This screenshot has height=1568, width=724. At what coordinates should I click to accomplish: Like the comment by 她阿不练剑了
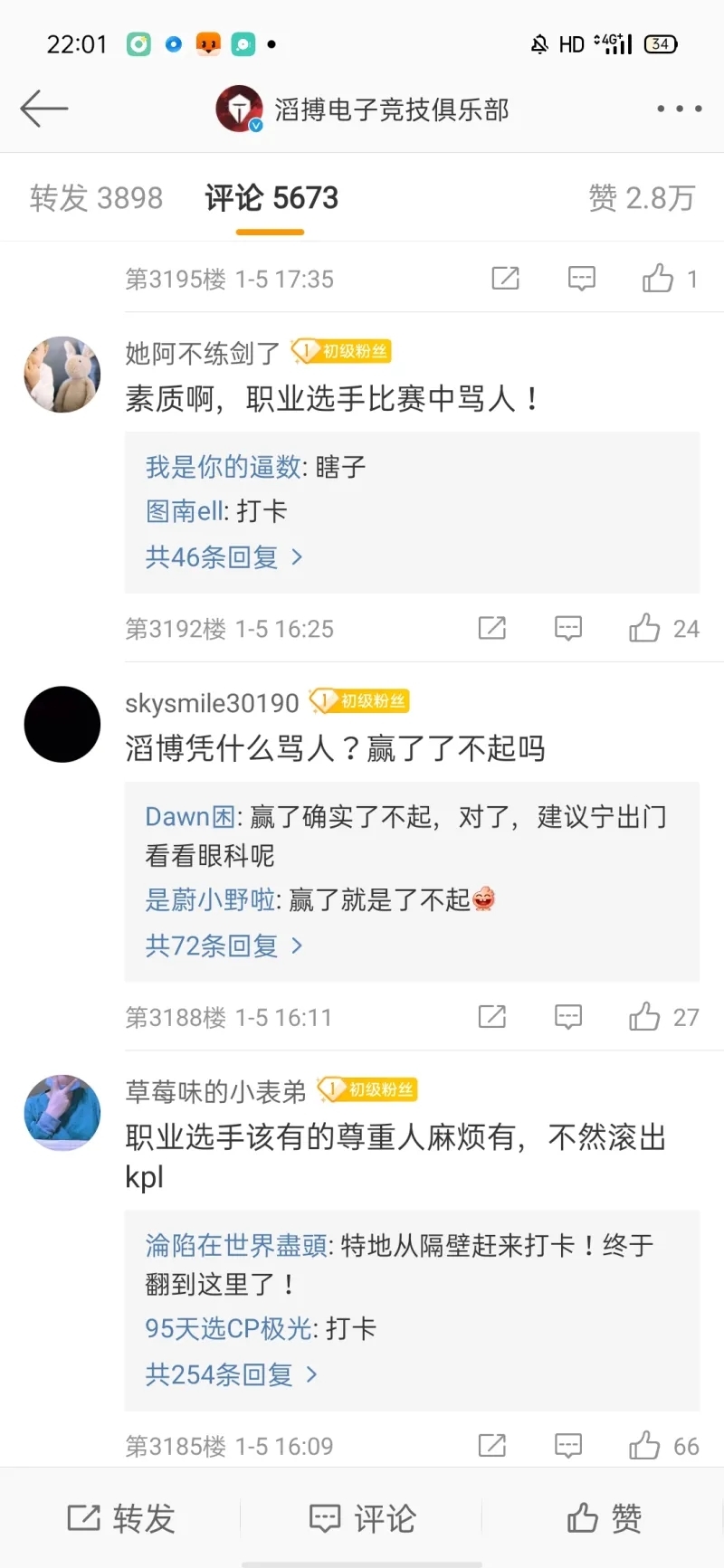click(645, 628)
